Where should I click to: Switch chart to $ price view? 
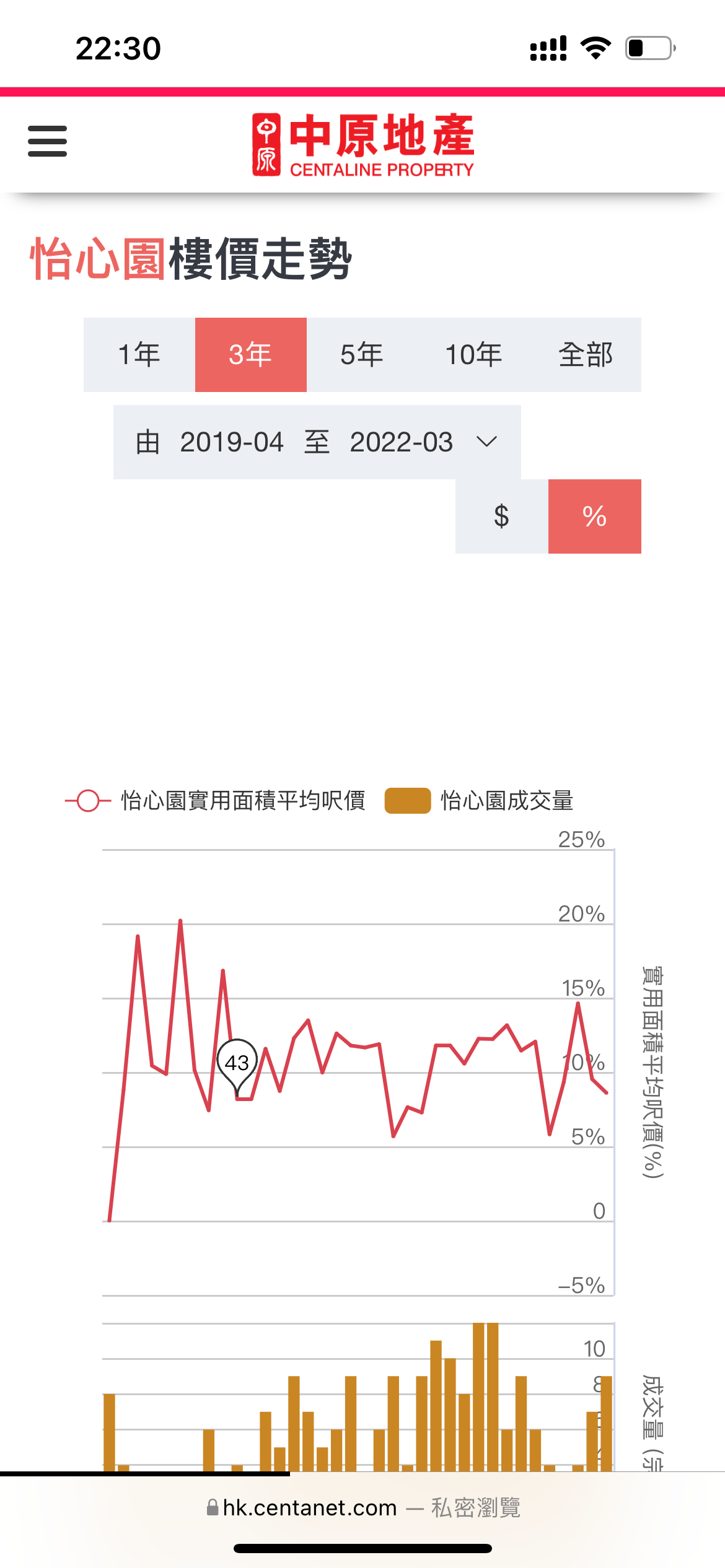click(x=502, y=516)
